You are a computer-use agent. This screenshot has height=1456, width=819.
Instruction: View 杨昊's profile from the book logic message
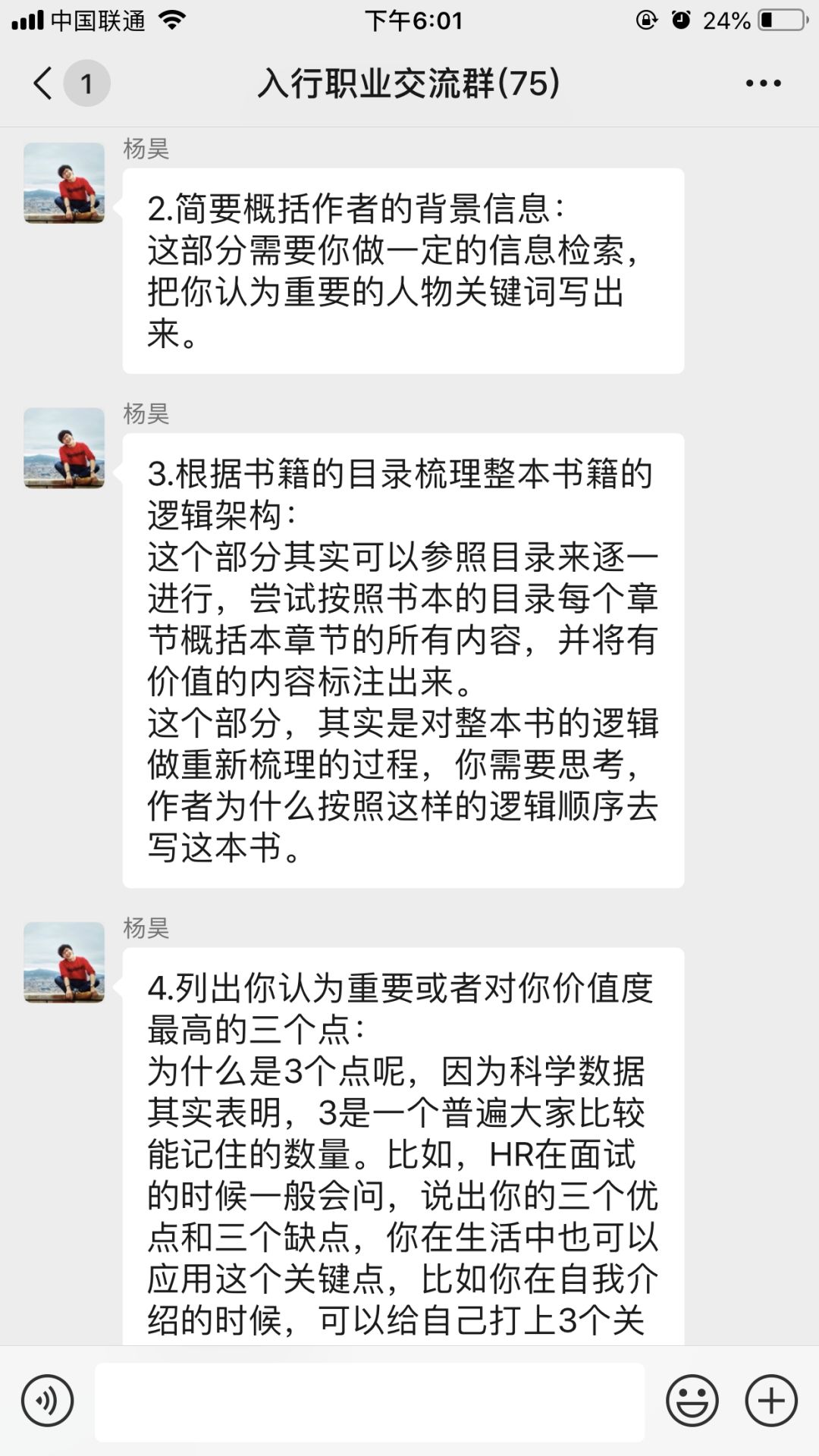pyautogui.click(x=64, y=448)
